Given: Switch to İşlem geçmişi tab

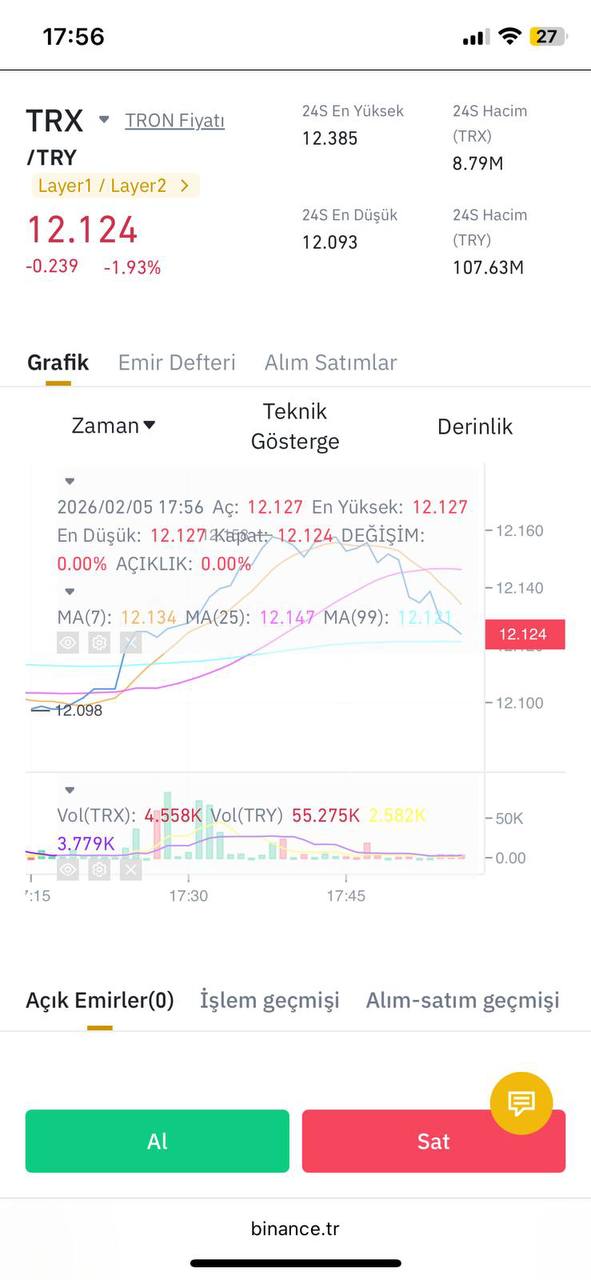Looking at the screenshot, I should [x=270, y=1000].
